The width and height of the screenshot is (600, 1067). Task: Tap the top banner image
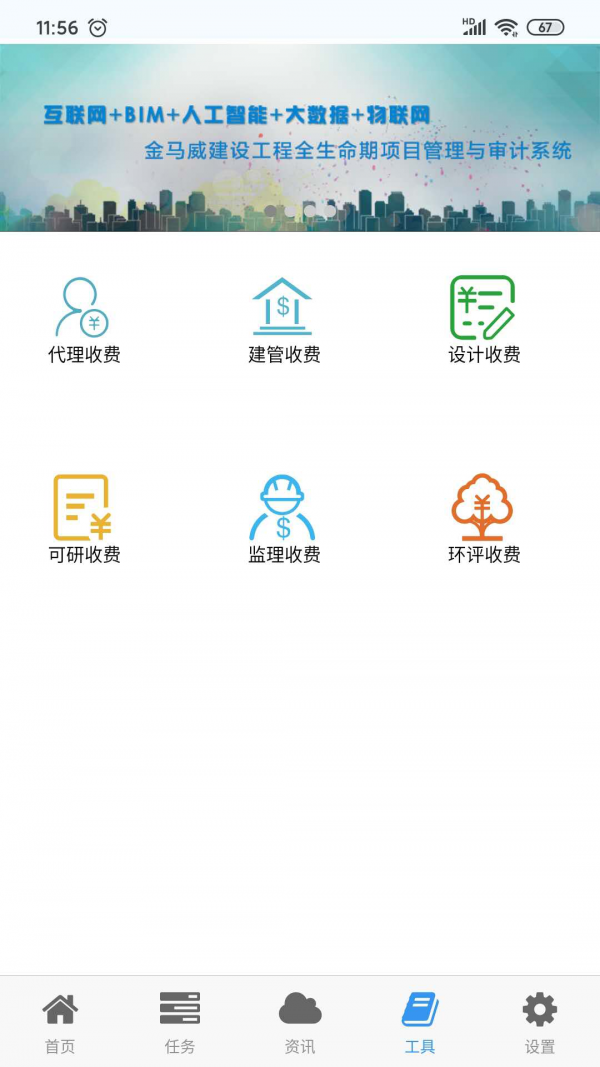300,138
